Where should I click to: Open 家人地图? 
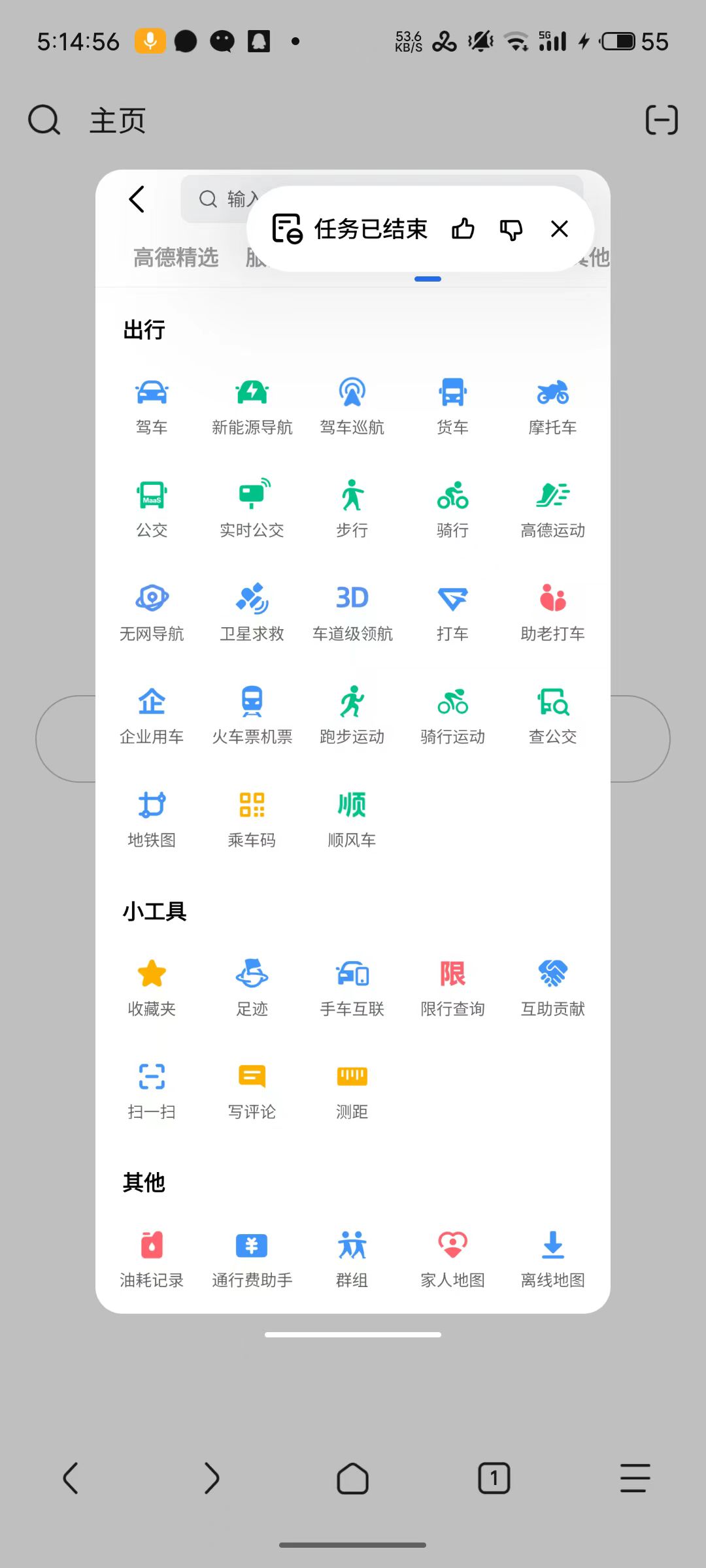tap(452, 1258)
